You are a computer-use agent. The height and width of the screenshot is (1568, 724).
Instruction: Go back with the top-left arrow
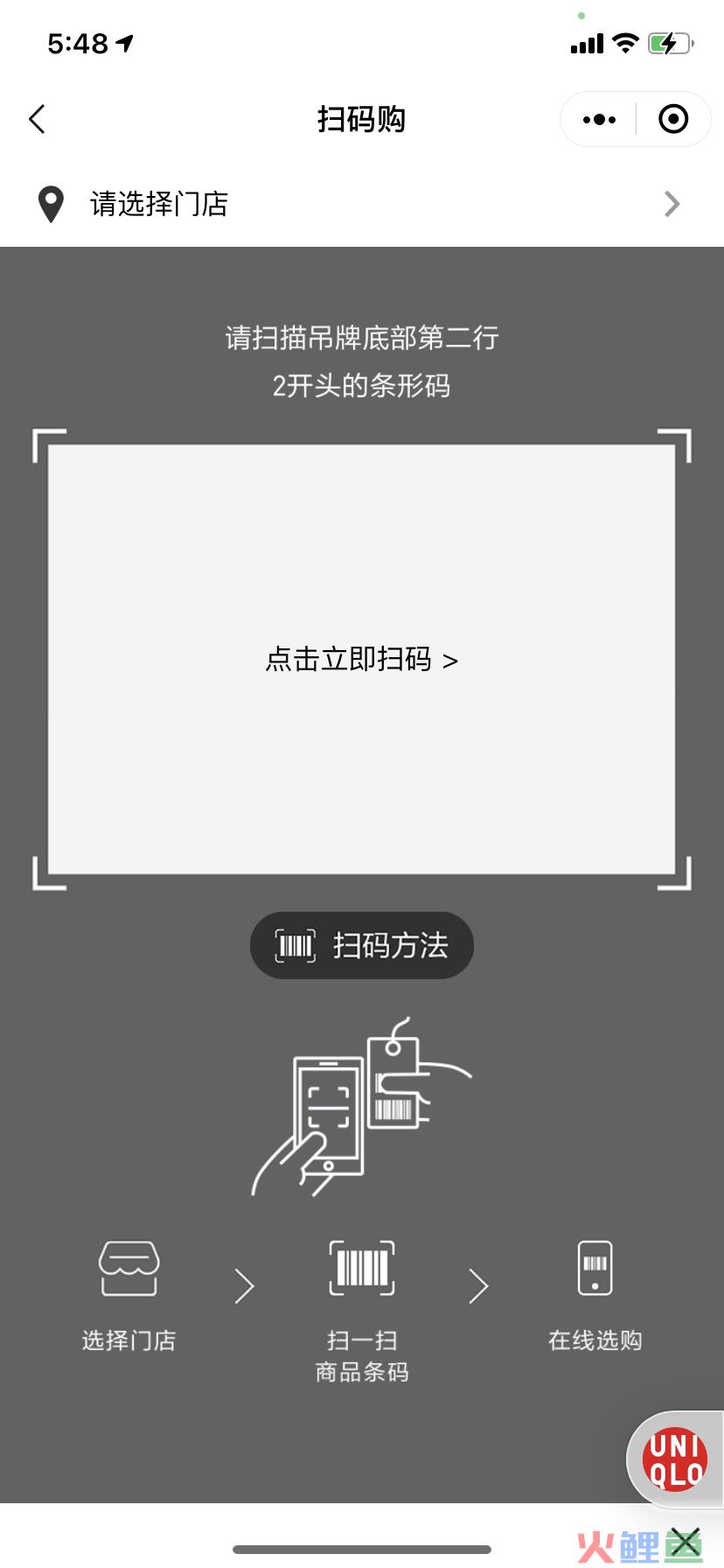37,119
